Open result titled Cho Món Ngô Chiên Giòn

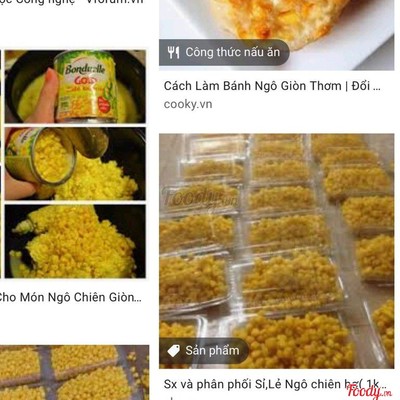tap(71, 297)
